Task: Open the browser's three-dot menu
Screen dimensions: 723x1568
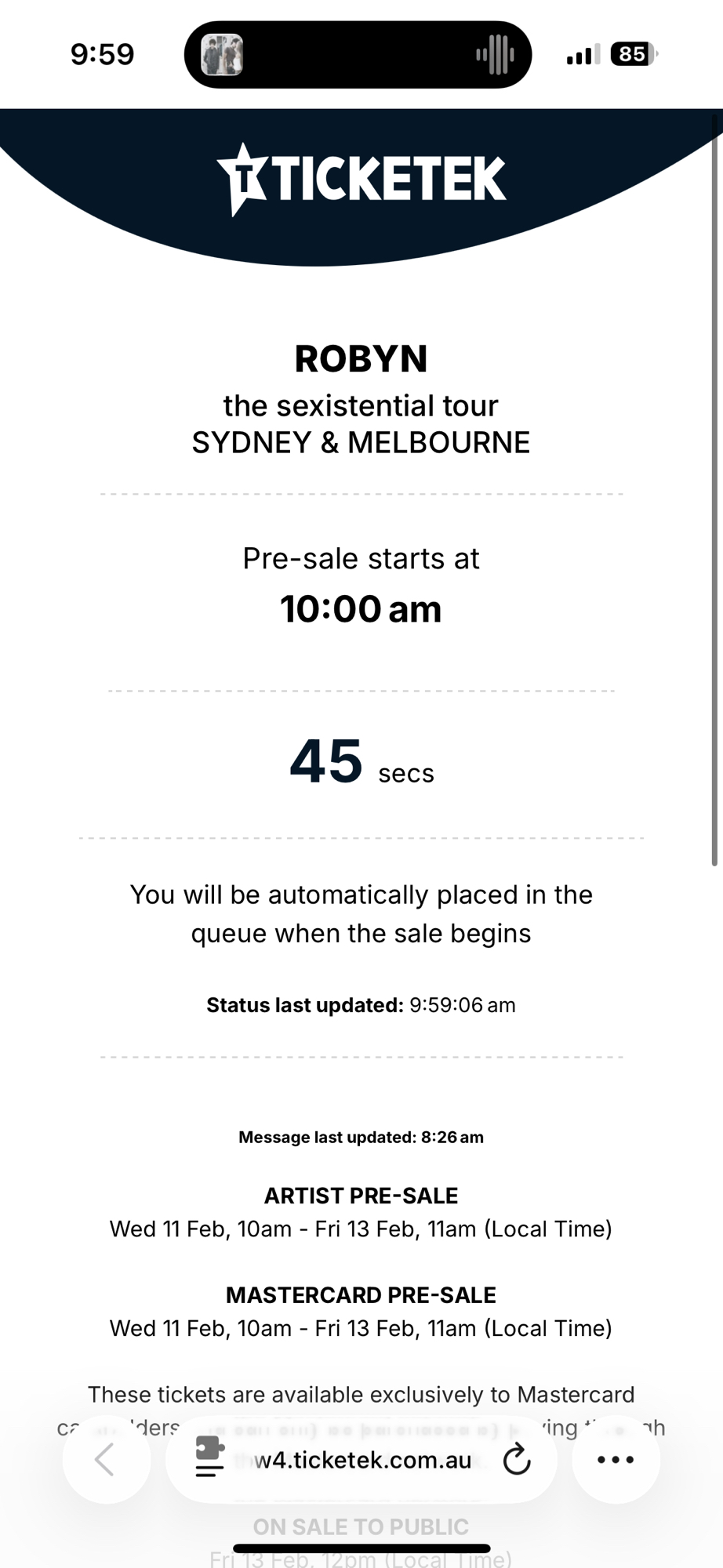Action: point(616,1459)
